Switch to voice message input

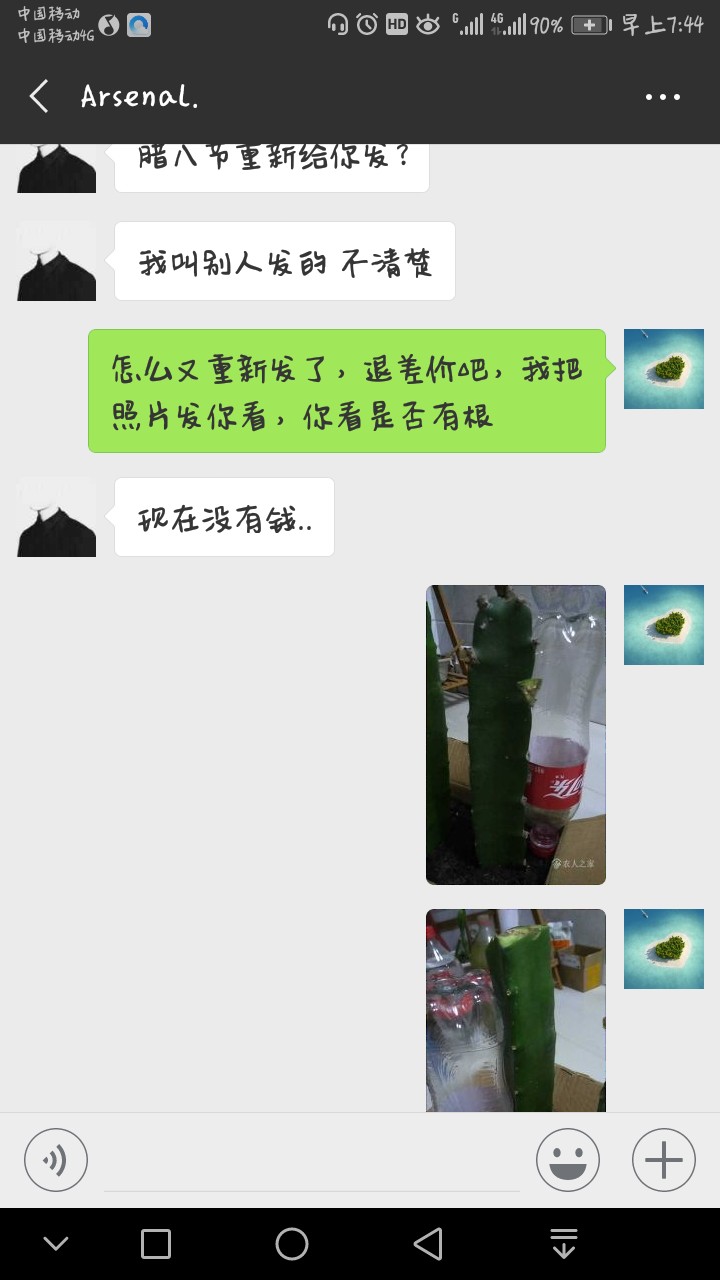tap(56, 1160)
